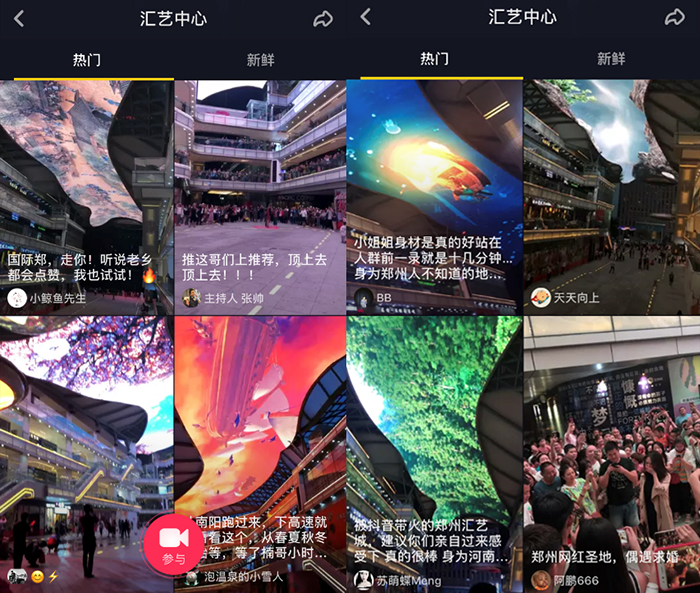700x593 pixels.
Task: Open BB's video about 郑州
Action: coord(434,190)
